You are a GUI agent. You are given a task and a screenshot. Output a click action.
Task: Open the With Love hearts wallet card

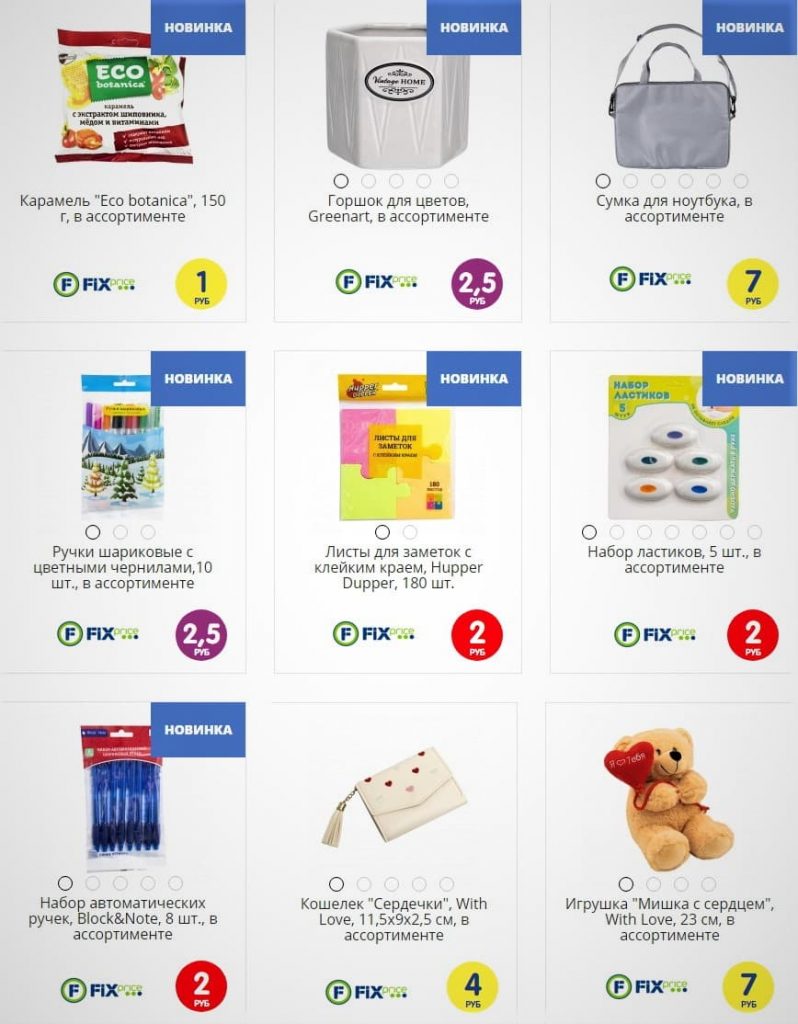394,918
